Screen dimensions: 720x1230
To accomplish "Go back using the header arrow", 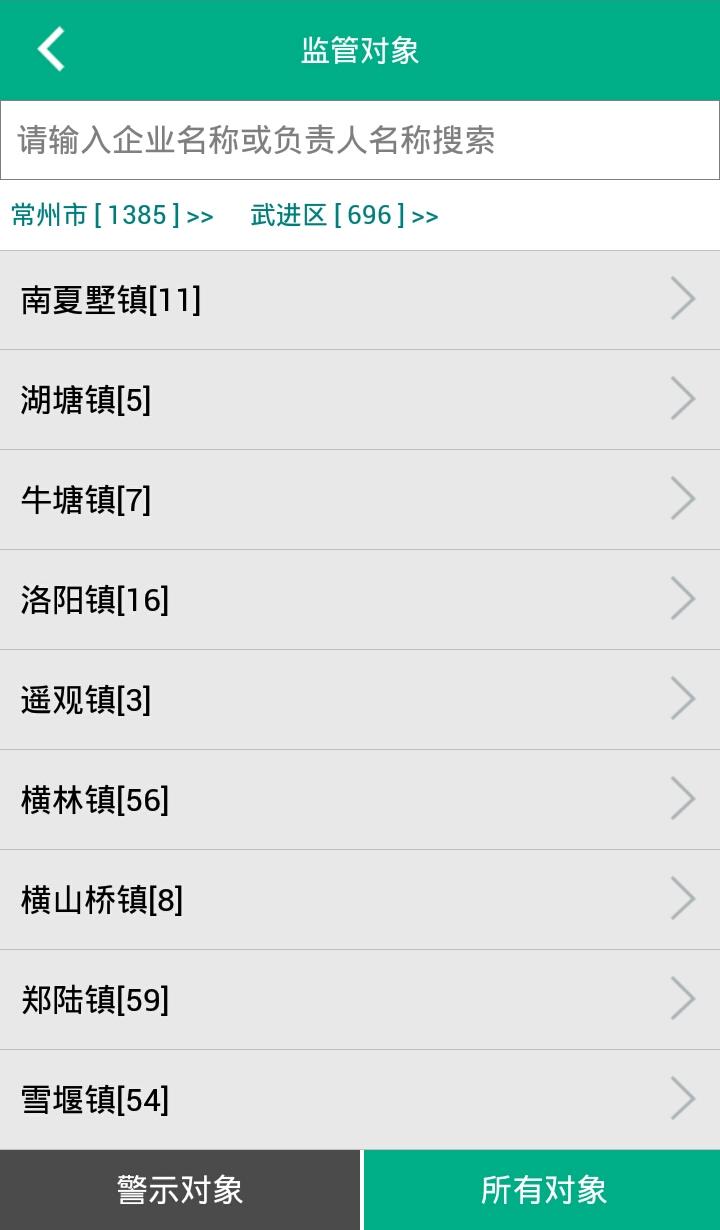I will [51, 50].
